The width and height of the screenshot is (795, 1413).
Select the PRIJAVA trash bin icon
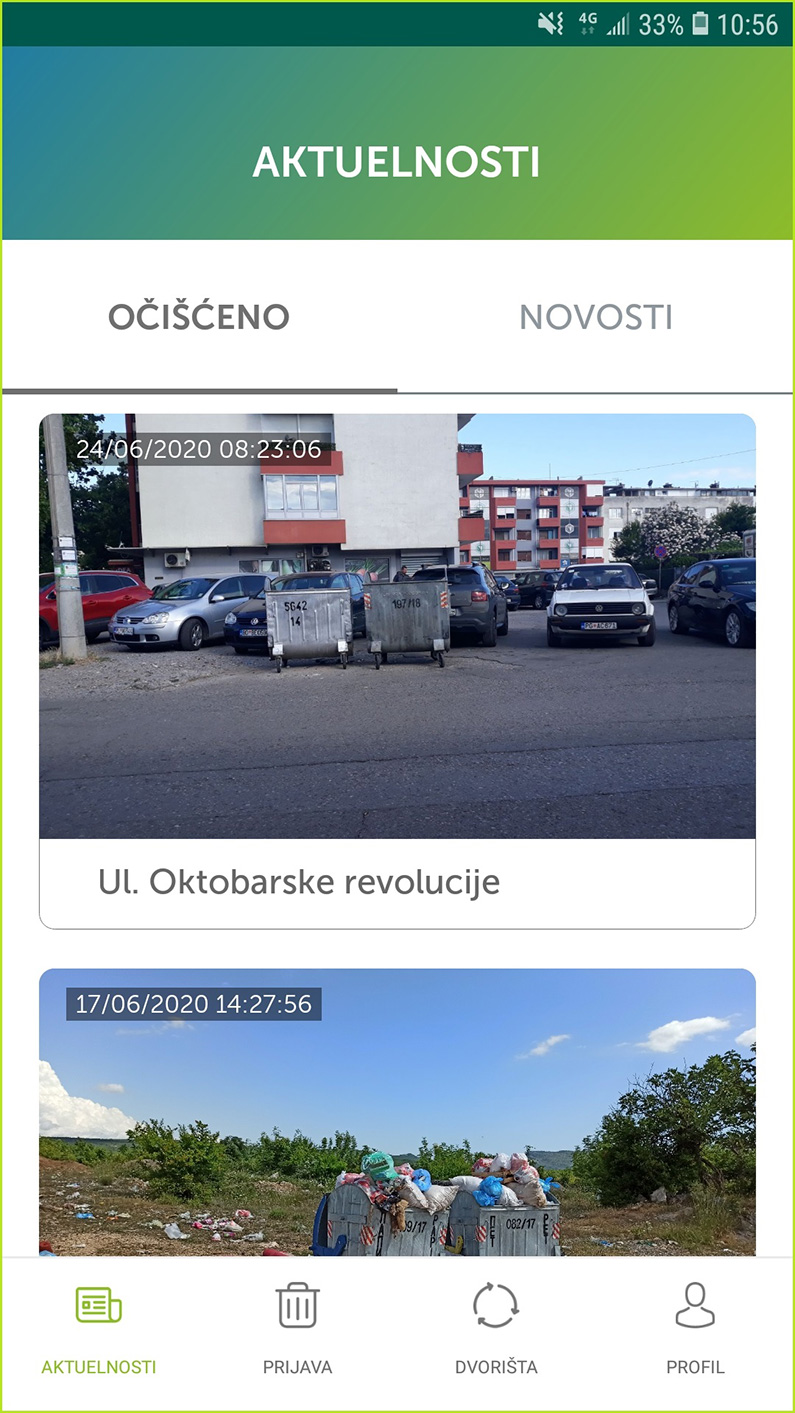(298, 1303)
